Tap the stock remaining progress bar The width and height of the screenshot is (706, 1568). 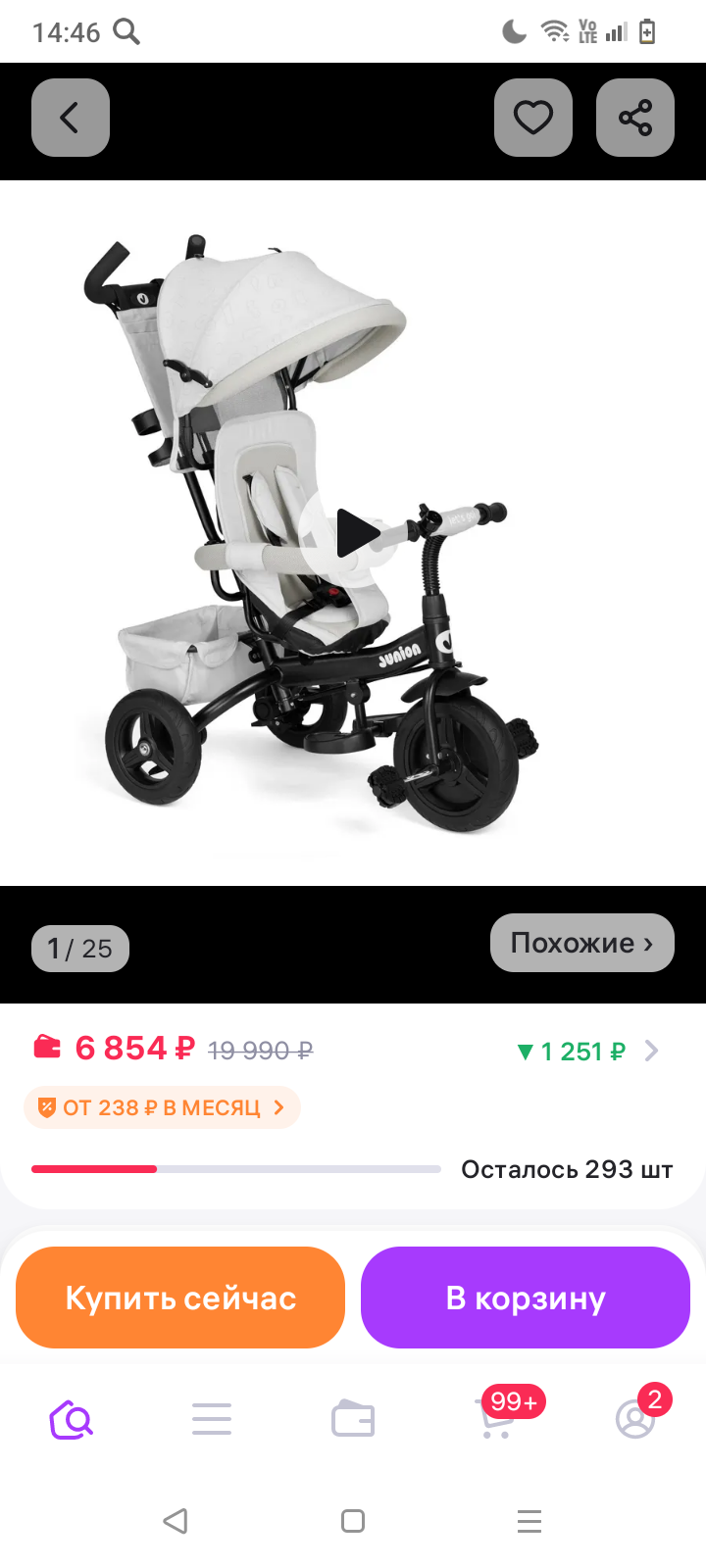coord(235,1168)
